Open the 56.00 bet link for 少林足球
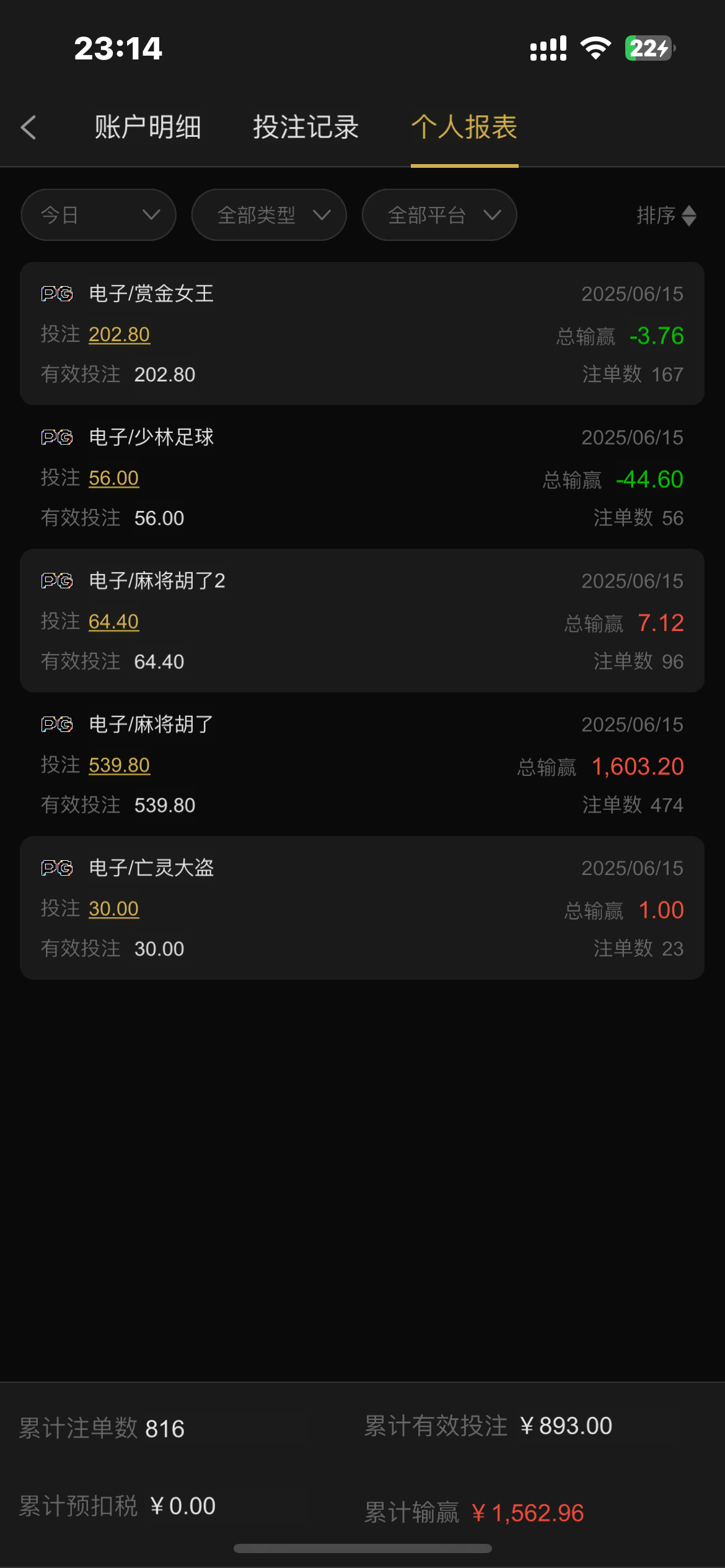Image resolution: width=725 pixels, height=1568 pixels. [x=114, y=478]
